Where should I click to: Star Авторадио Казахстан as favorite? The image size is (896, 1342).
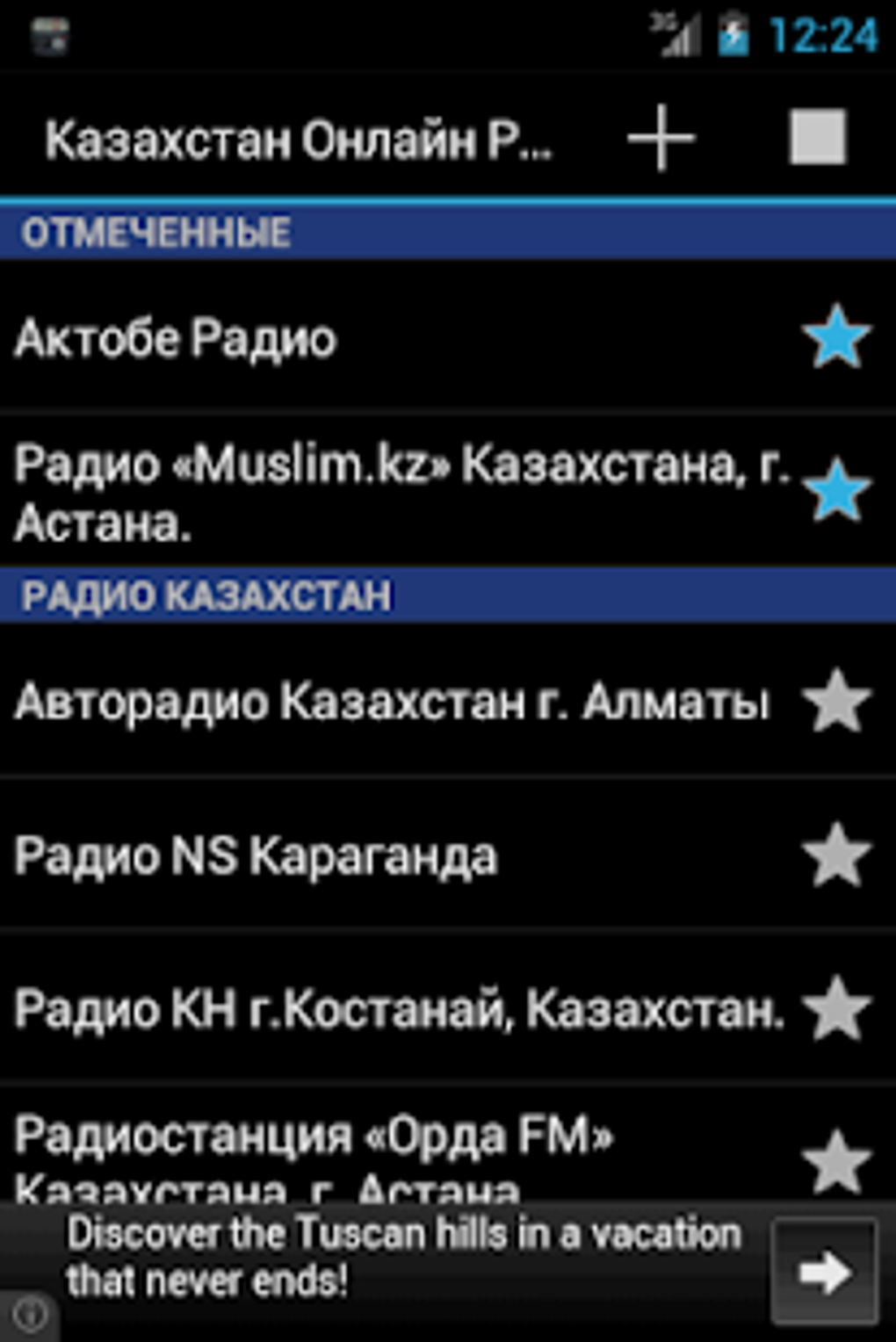pyautogui.click(x=836, y=701)
